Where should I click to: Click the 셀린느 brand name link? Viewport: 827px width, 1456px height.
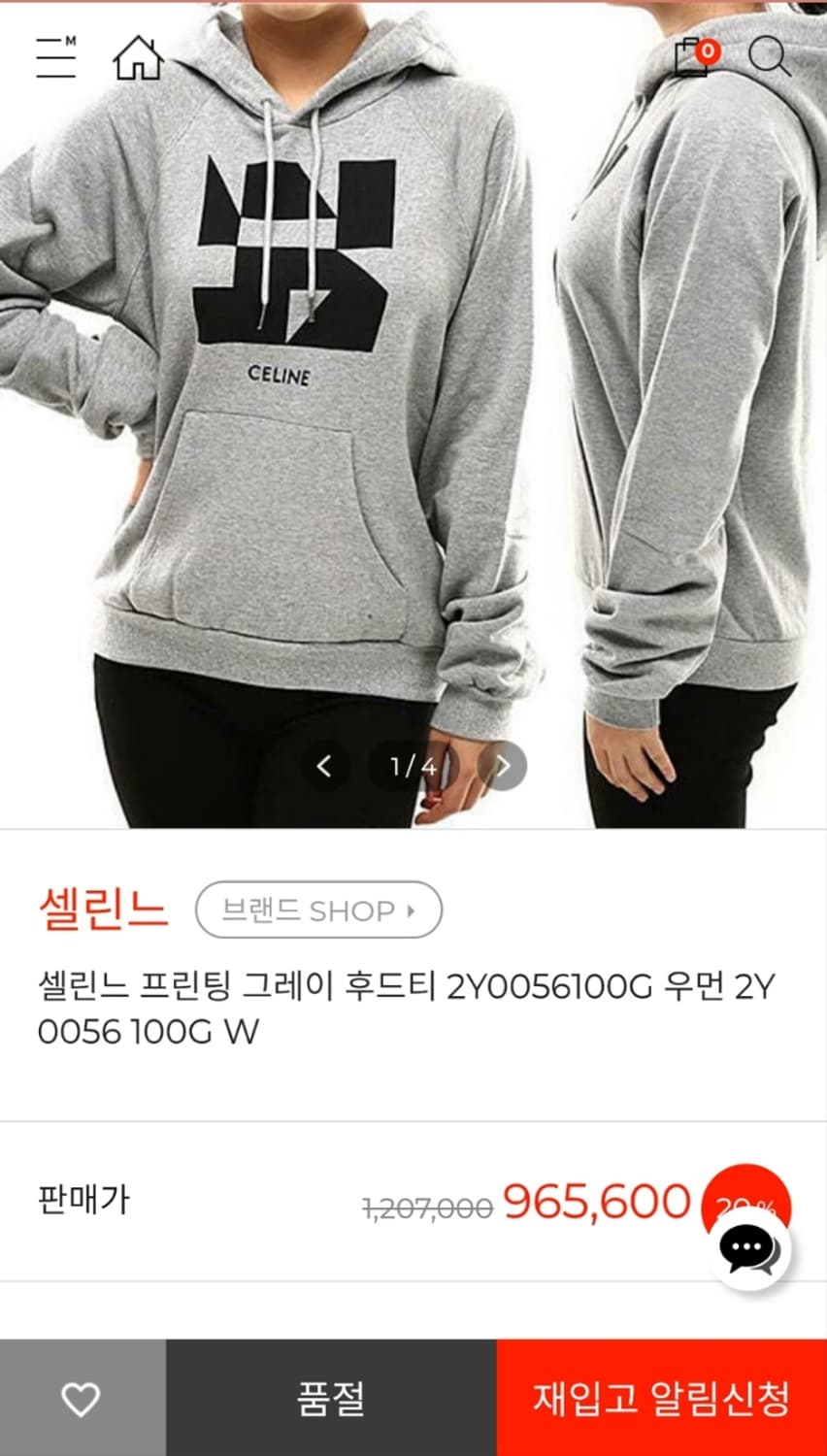[105, 910]
